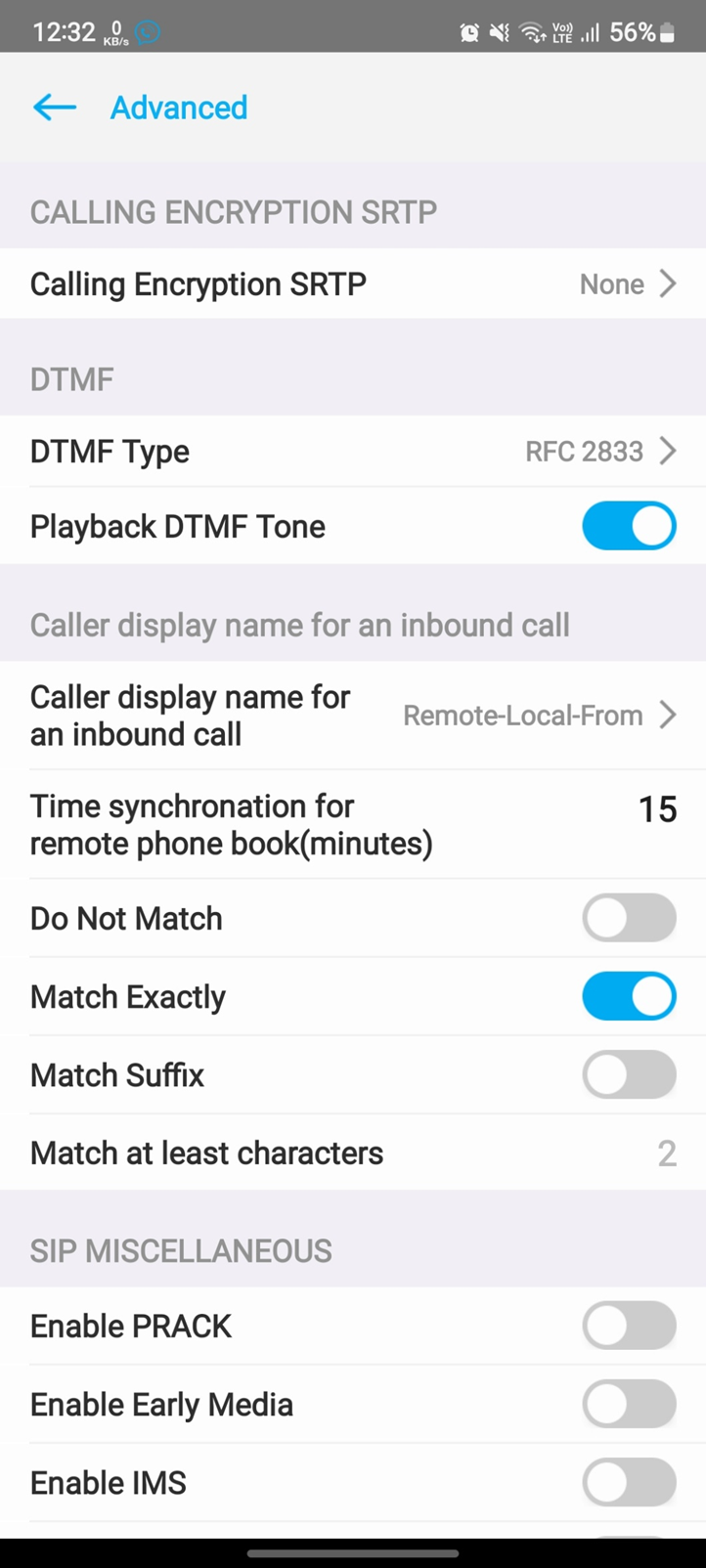Open caller display name for inbound call
Image resolution: width=706 pixels, height=1568 pixels.
tap(352, 716)
